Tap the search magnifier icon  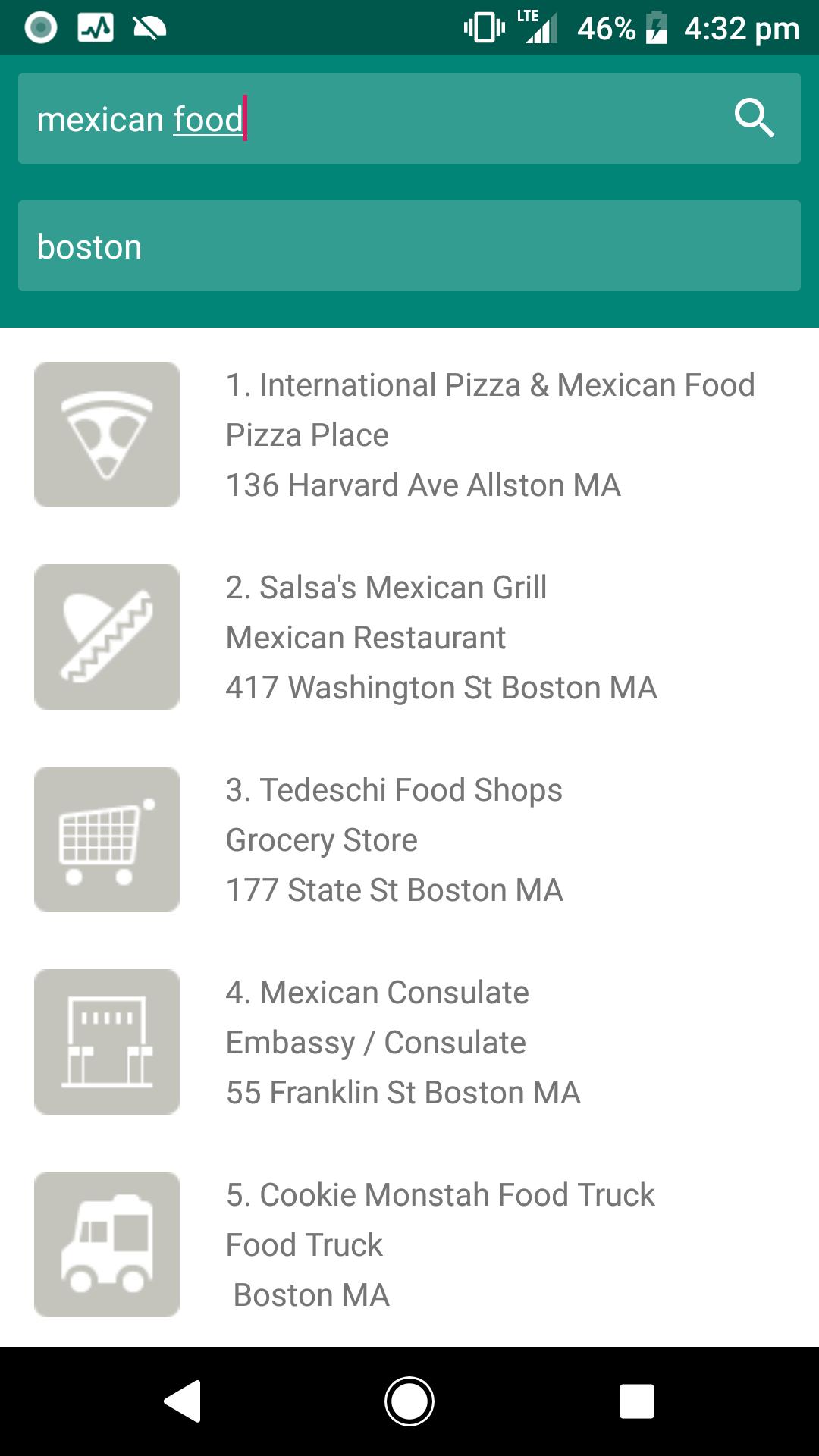tap(755, 118)
